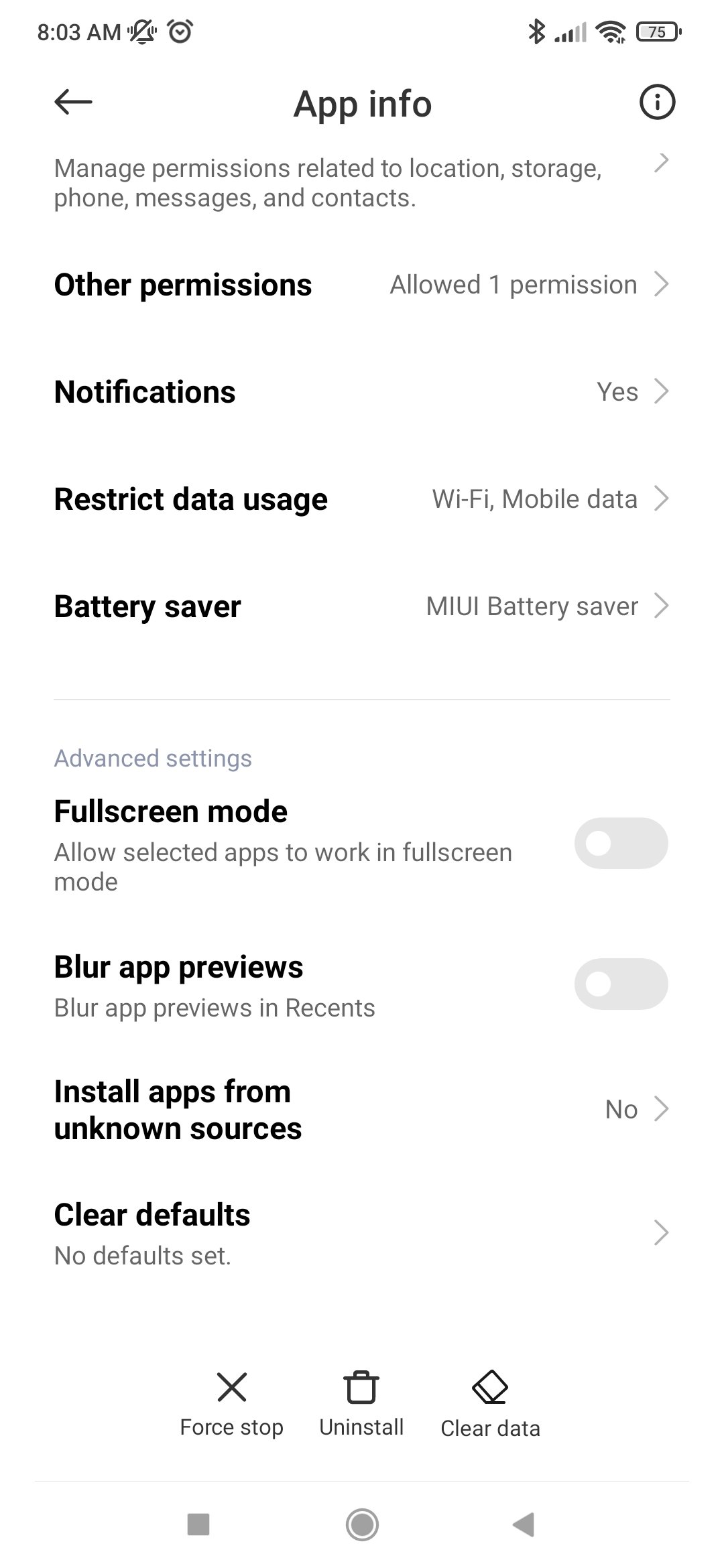Enable Fullscreen mode
This screenshot has width=724, height=1568.
pos(621,844)
